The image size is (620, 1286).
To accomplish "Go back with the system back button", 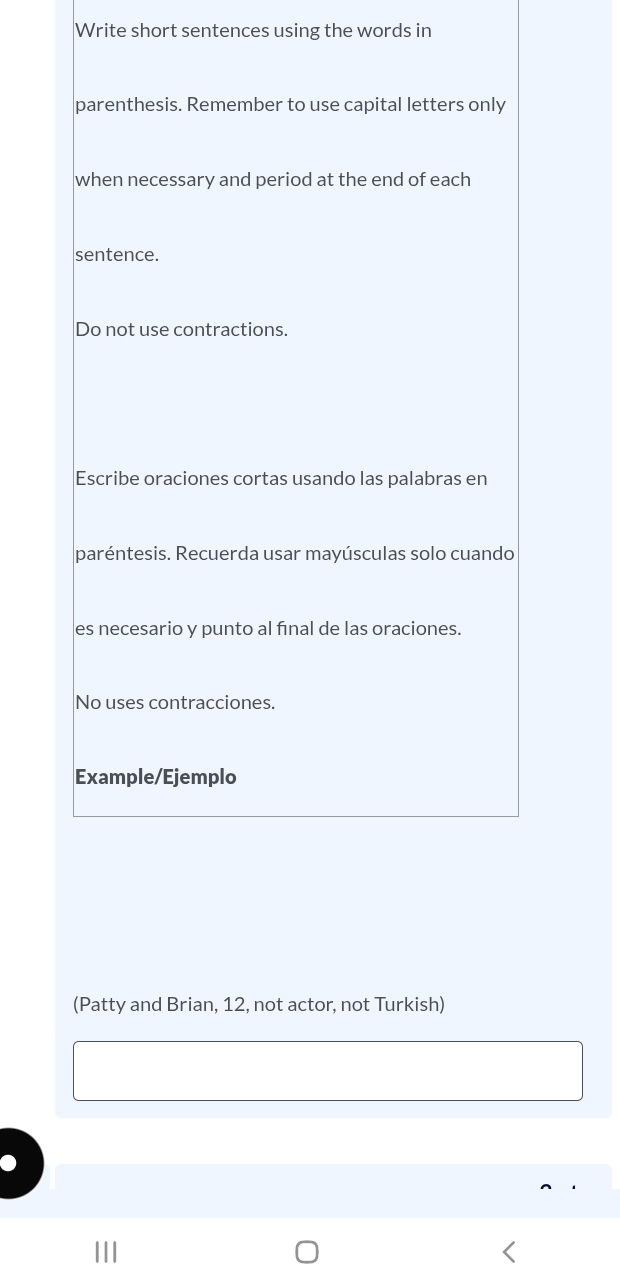I will [x=509, y=1251].
